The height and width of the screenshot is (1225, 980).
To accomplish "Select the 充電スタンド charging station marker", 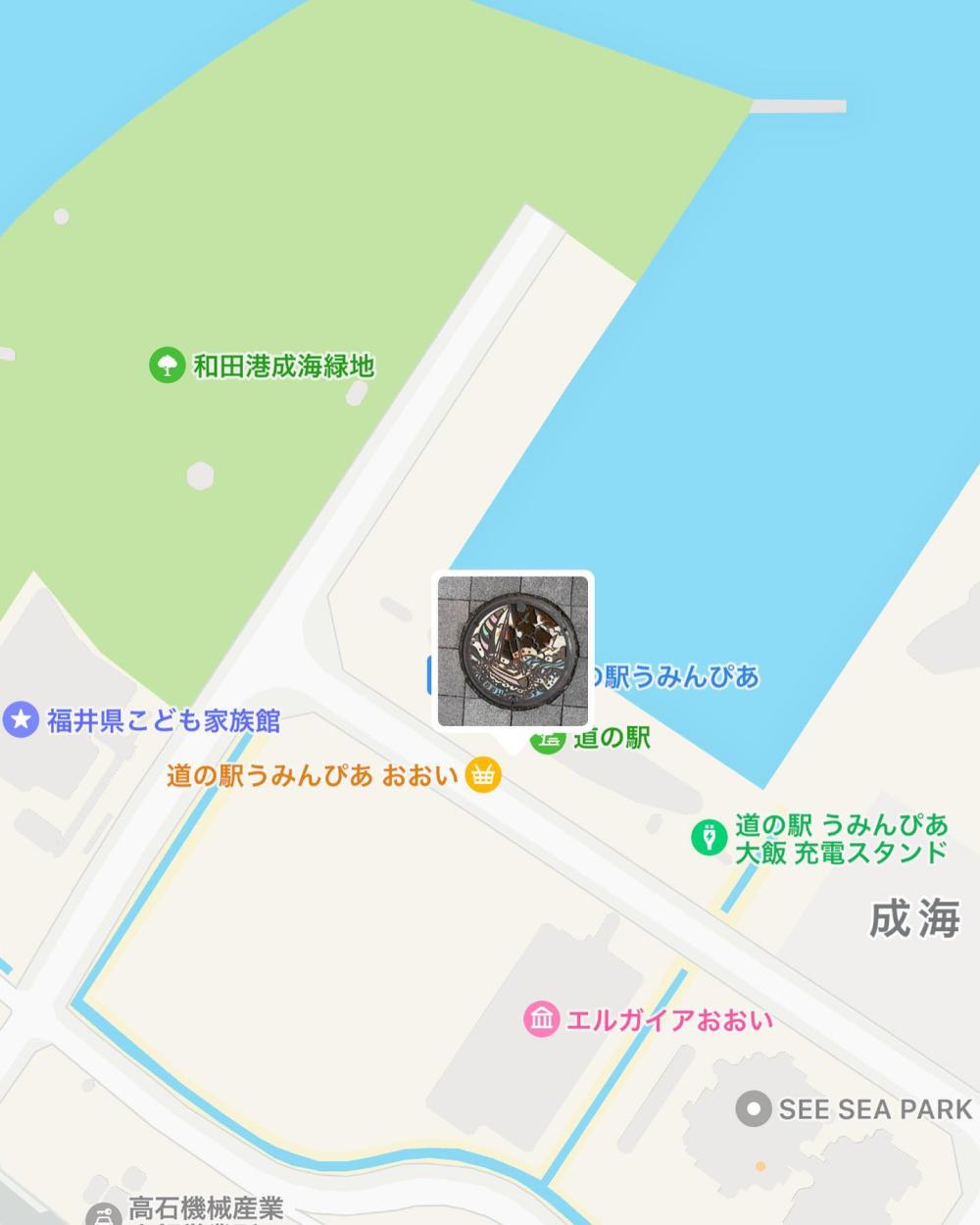I will [707, 837].
